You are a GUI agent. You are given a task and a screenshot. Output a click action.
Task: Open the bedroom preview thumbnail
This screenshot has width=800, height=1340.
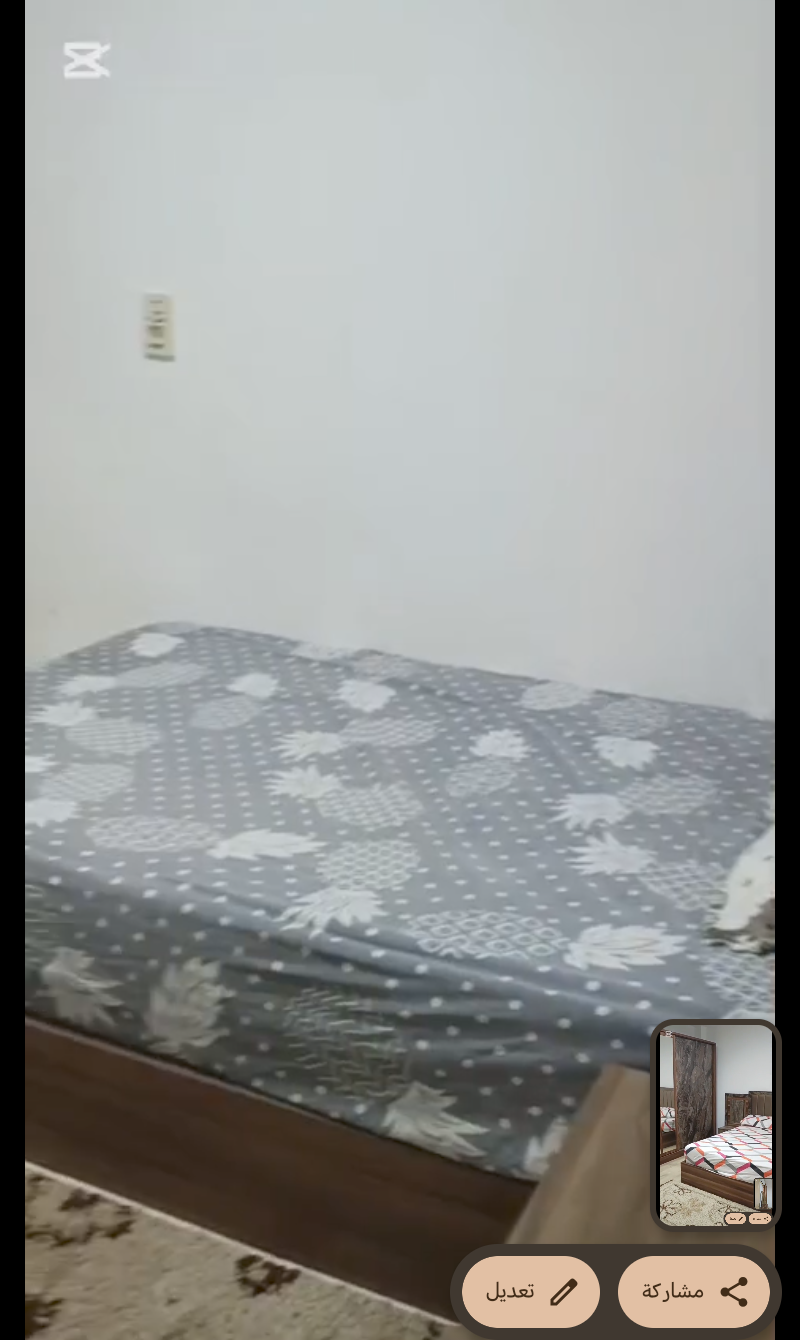point(715,1124)
